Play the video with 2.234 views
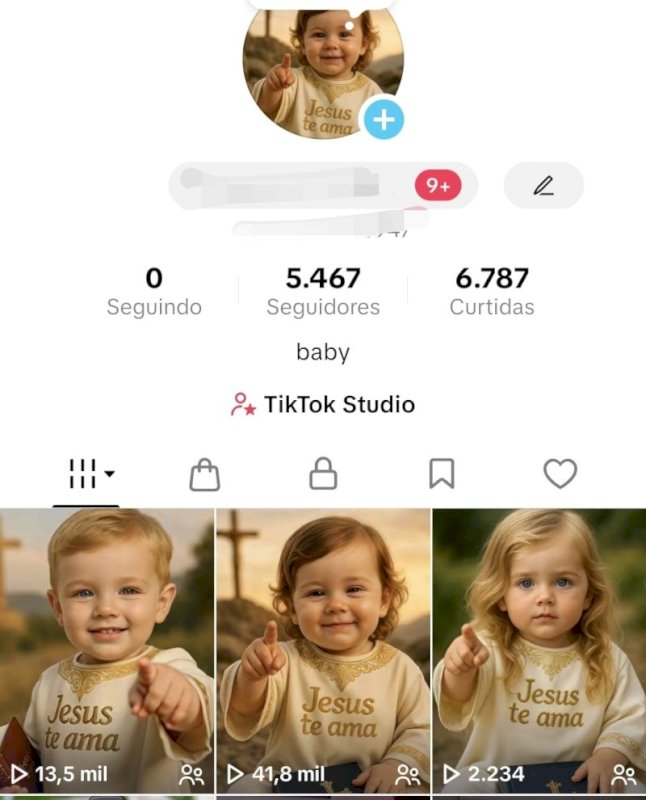 click(x=539, y=650)
